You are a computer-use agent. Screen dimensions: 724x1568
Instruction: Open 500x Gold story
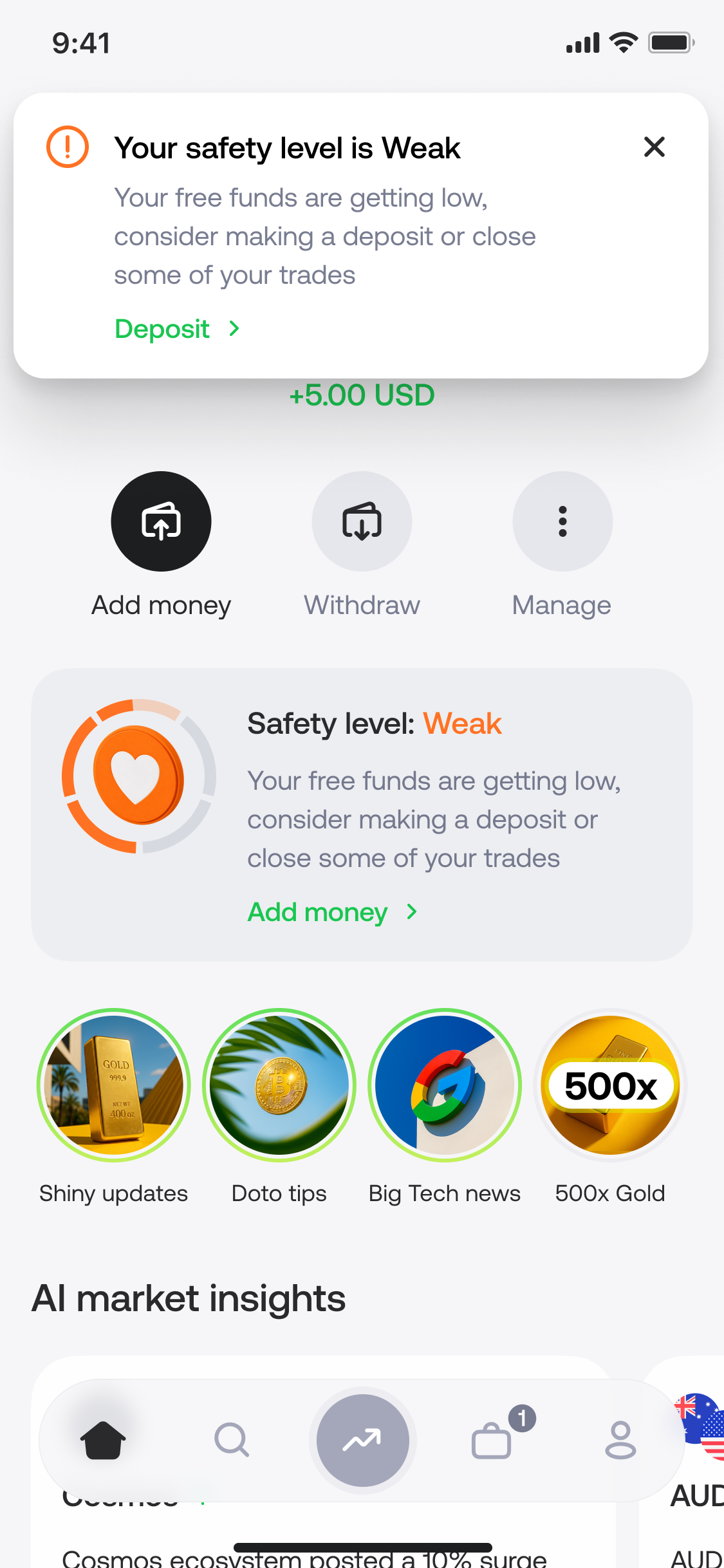coord(610,1085)
